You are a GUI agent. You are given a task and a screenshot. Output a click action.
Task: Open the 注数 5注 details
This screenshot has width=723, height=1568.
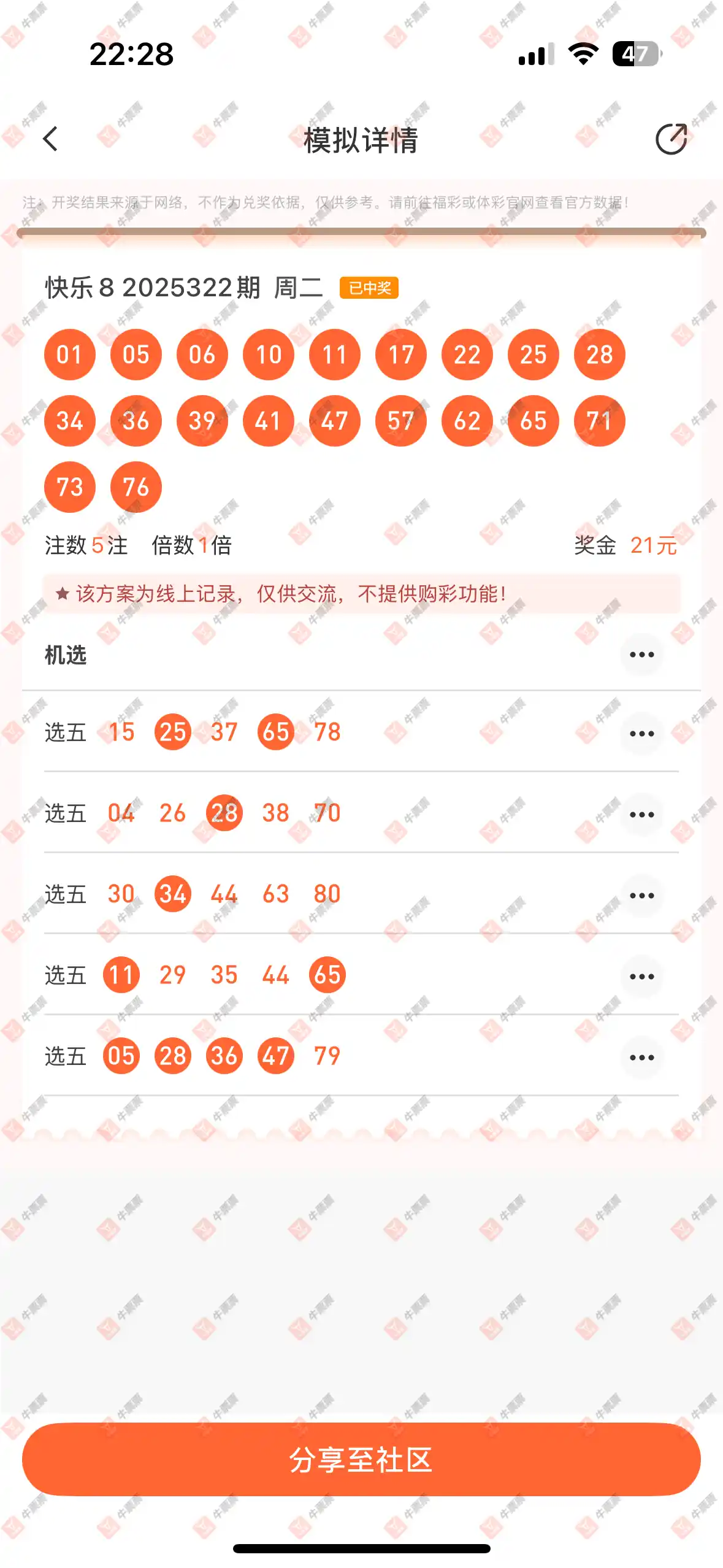coord(86,545)
